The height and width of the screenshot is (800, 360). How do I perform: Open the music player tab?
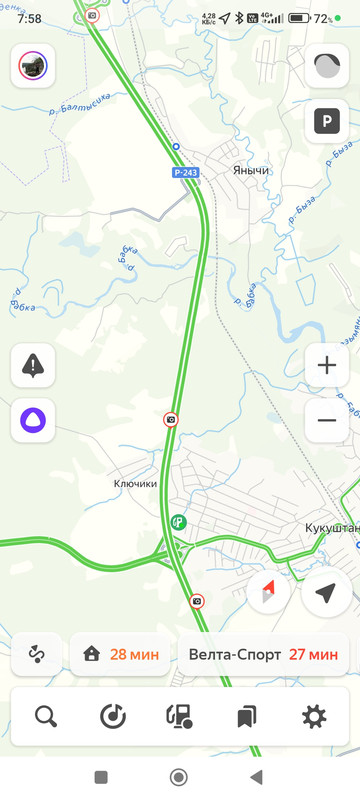click(x=113, y=716)
